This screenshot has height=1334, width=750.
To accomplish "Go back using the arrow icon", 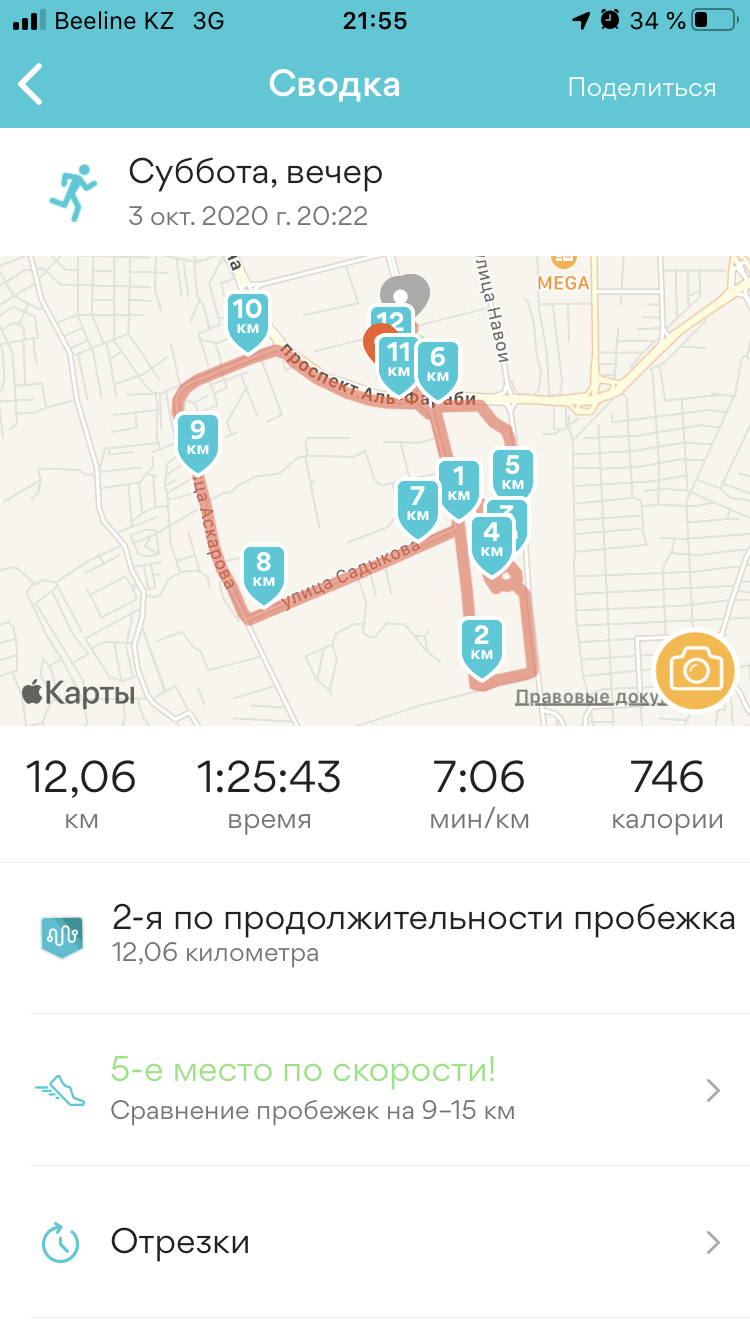I will [x=31, y=85].
